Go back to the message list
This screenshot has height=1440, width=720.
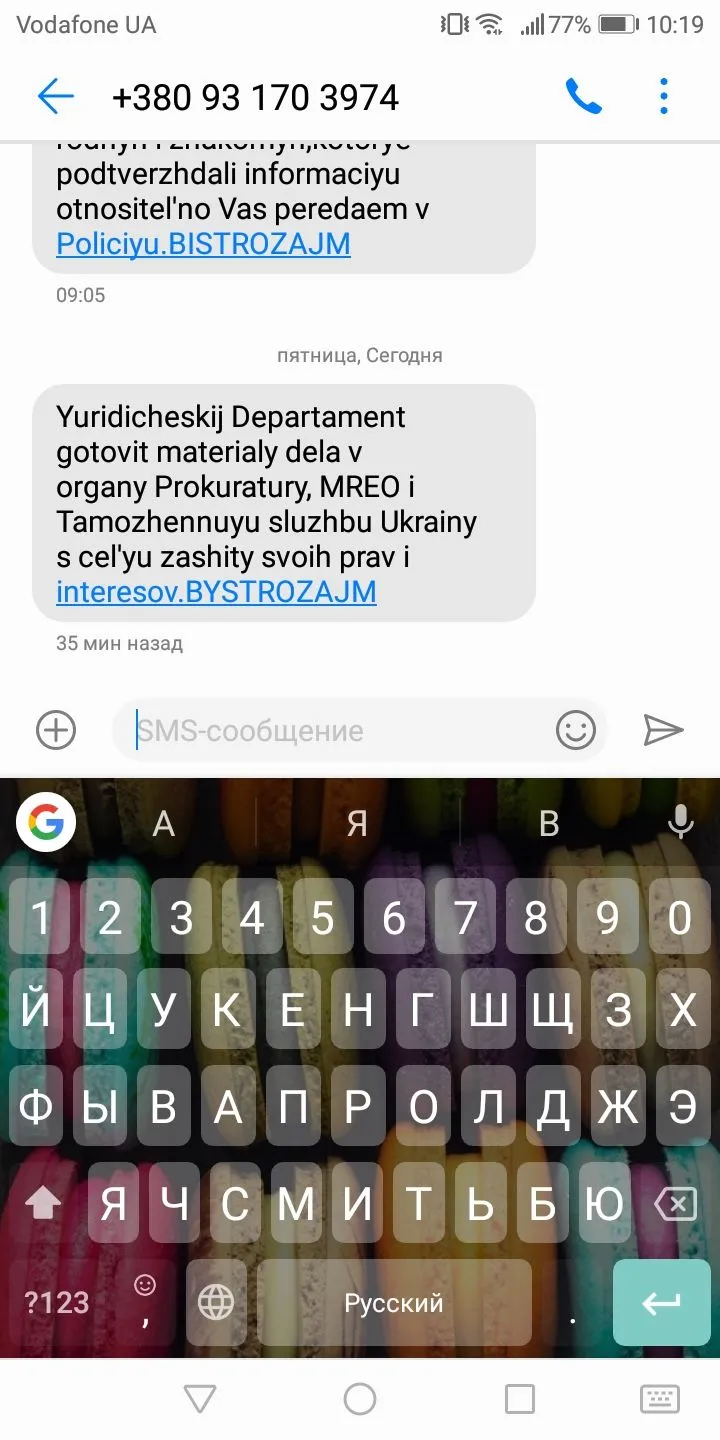[56, 97]
